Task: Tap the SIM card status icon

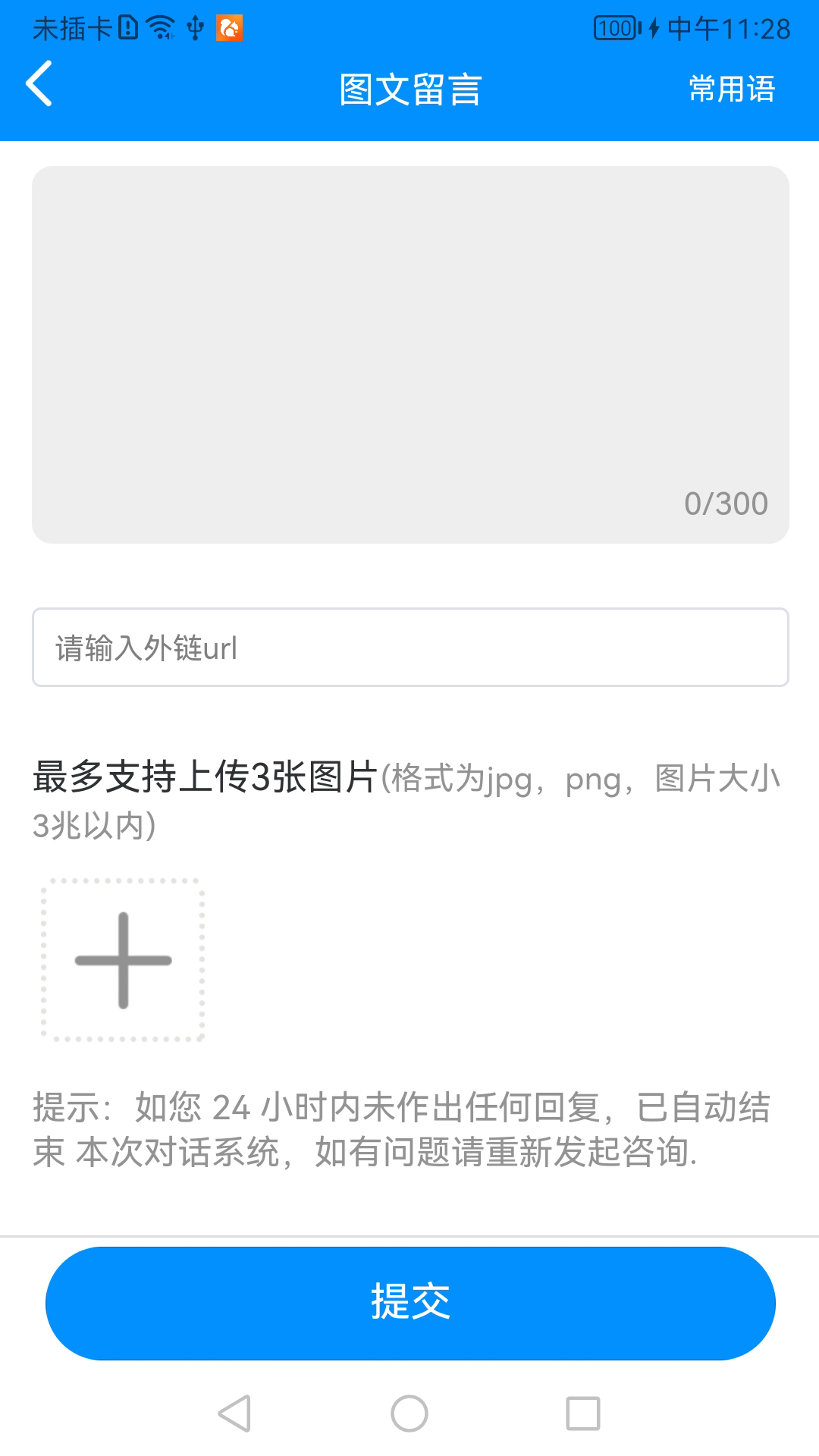Action: (x=127, y=27)
